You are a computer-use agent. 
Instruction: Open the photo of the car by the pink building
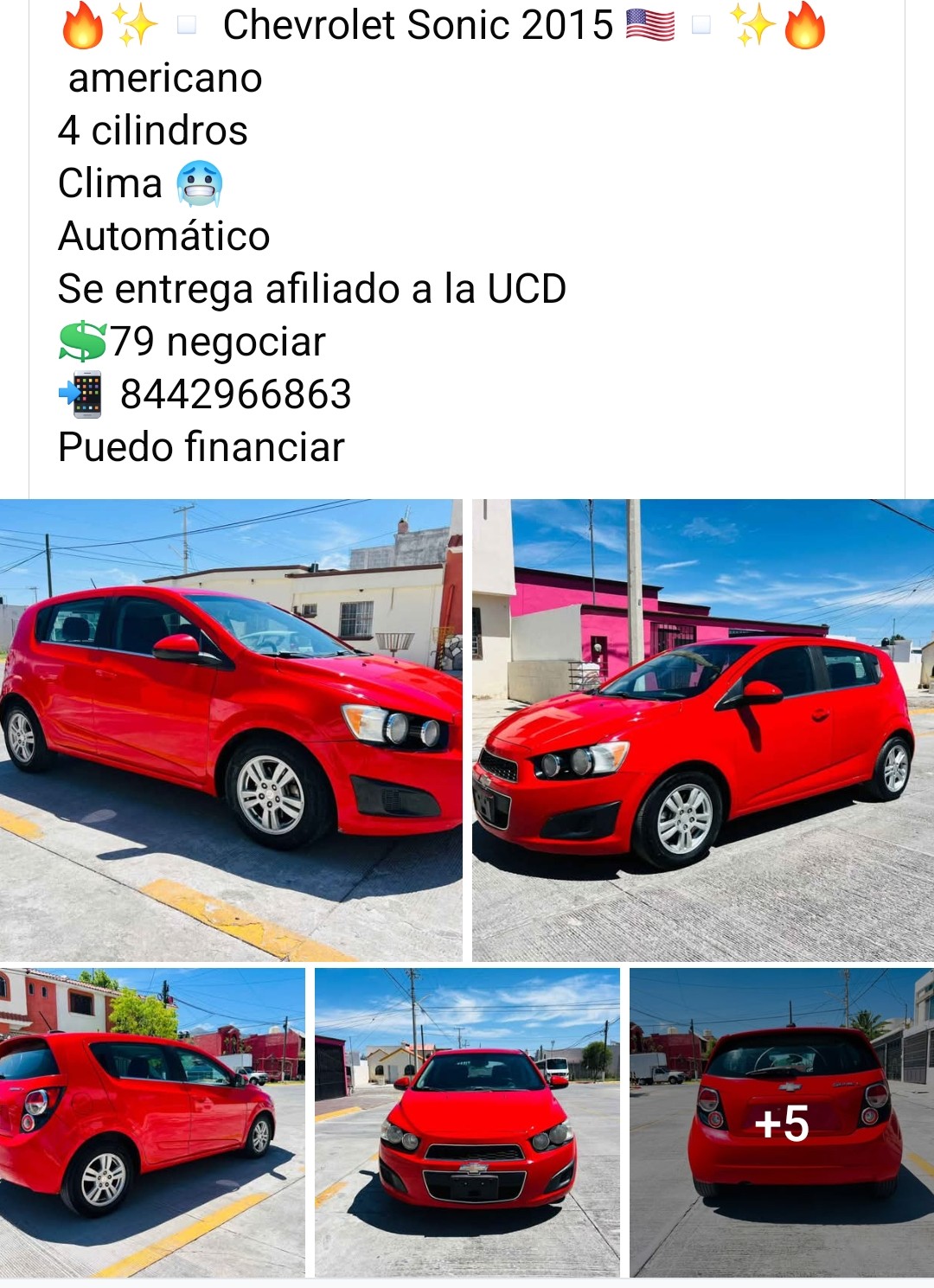[703, 730]
